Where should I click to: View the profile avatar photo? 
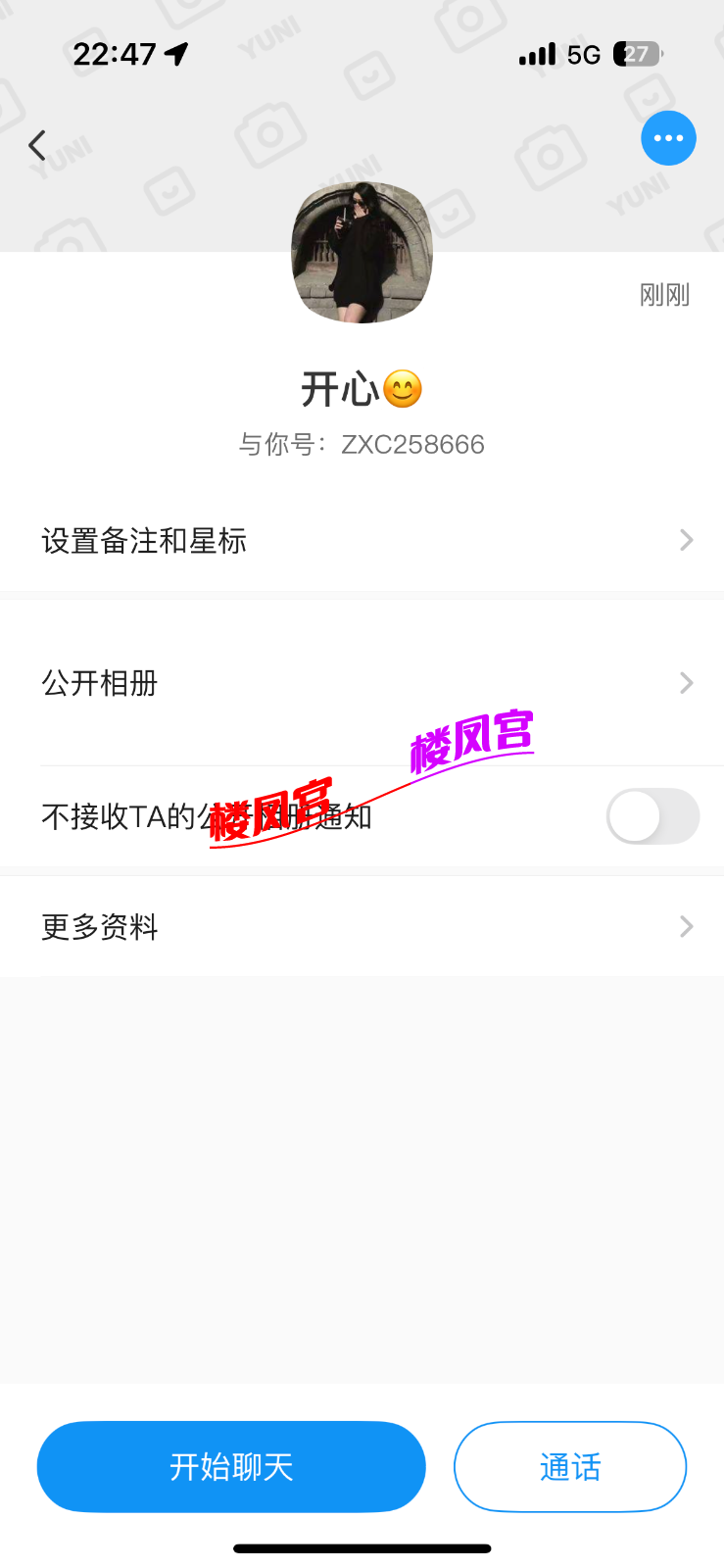362,253
